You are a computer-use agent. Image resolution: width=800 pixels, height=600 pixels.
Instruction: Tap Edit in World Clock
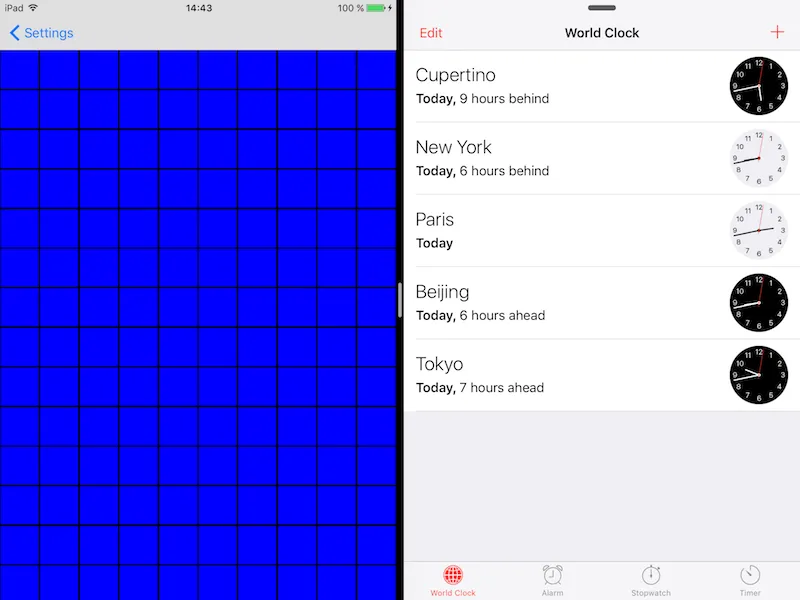click(x=431, y=33)
